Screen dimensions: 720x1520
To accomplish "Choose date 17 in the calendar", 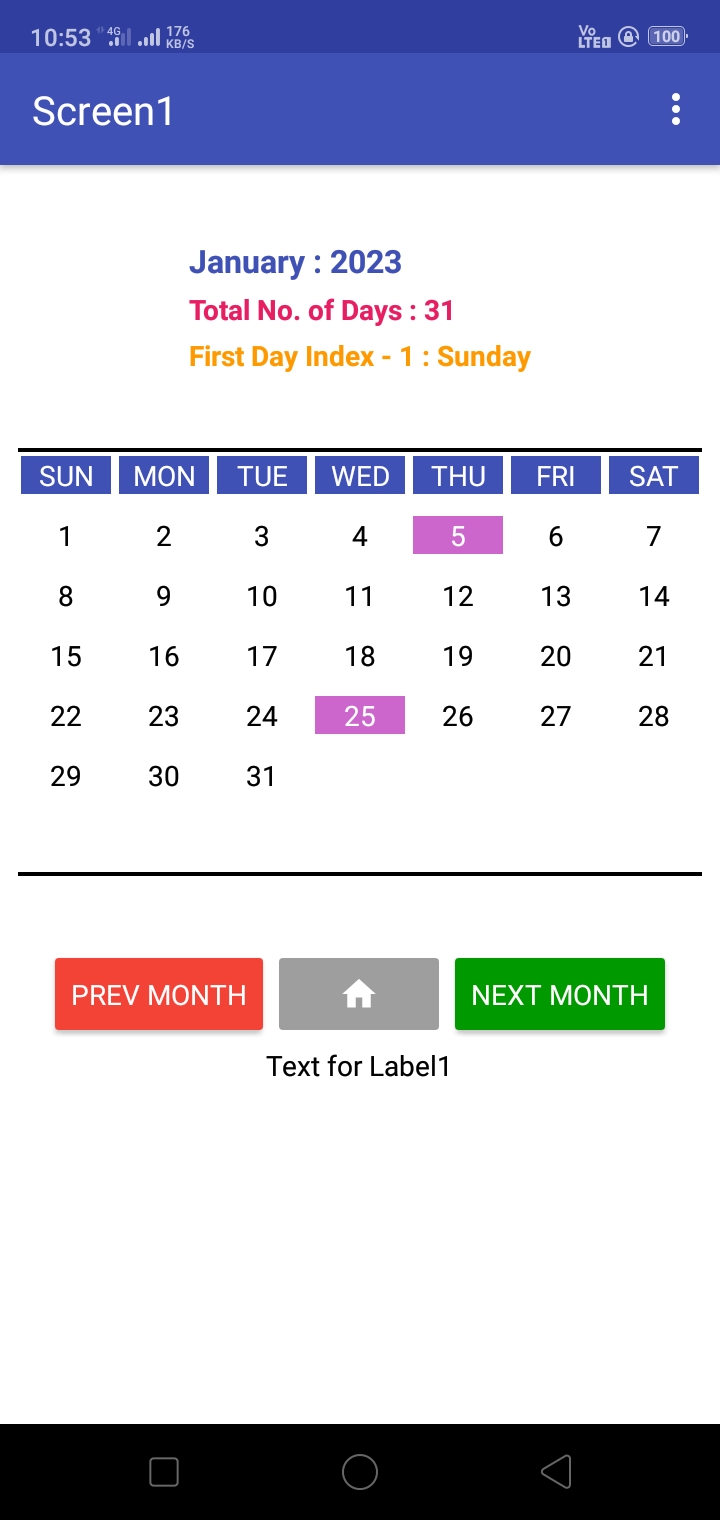I will [x=262, y=656].
